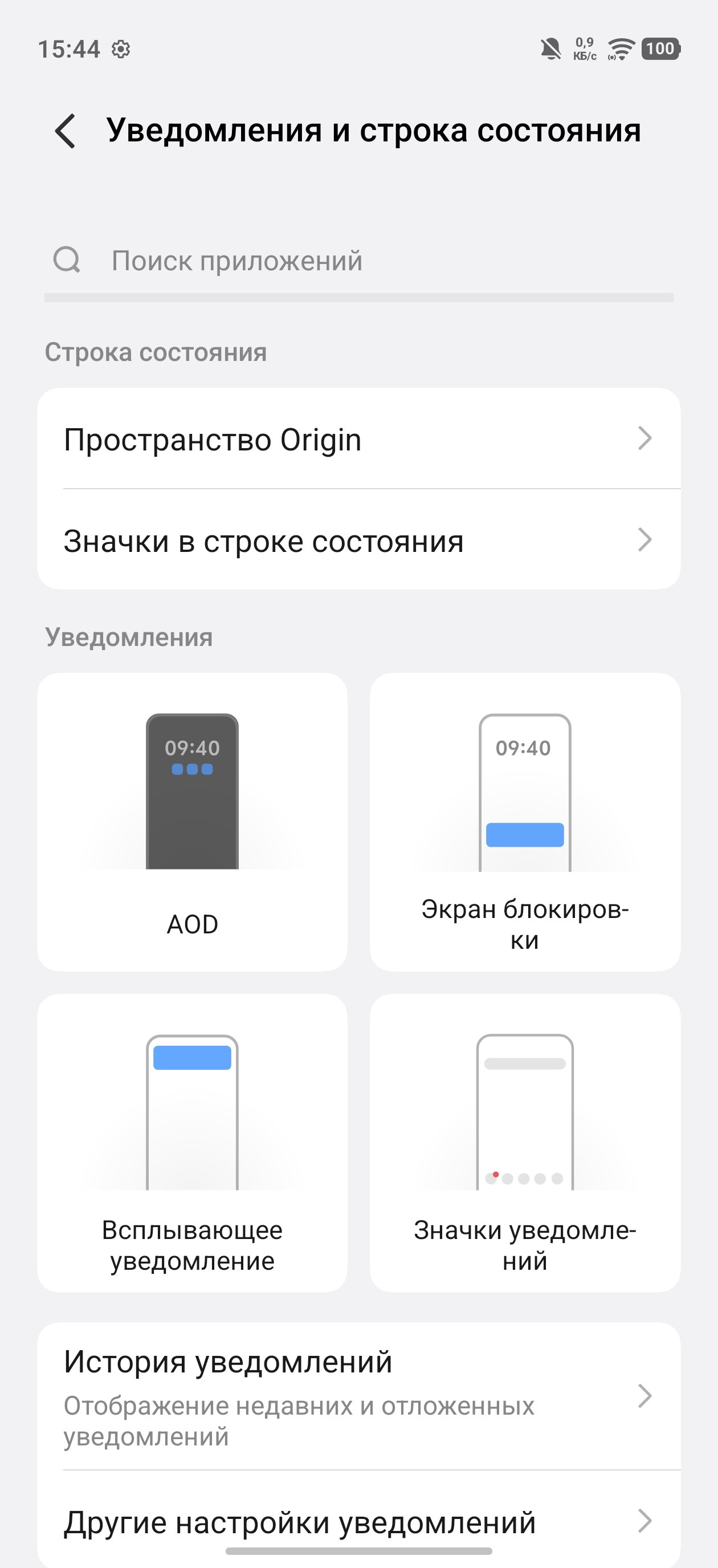Screen dimensions: 718x1568
Task: Open Другие настройки уведомлений
Action: pos(359,1521)
